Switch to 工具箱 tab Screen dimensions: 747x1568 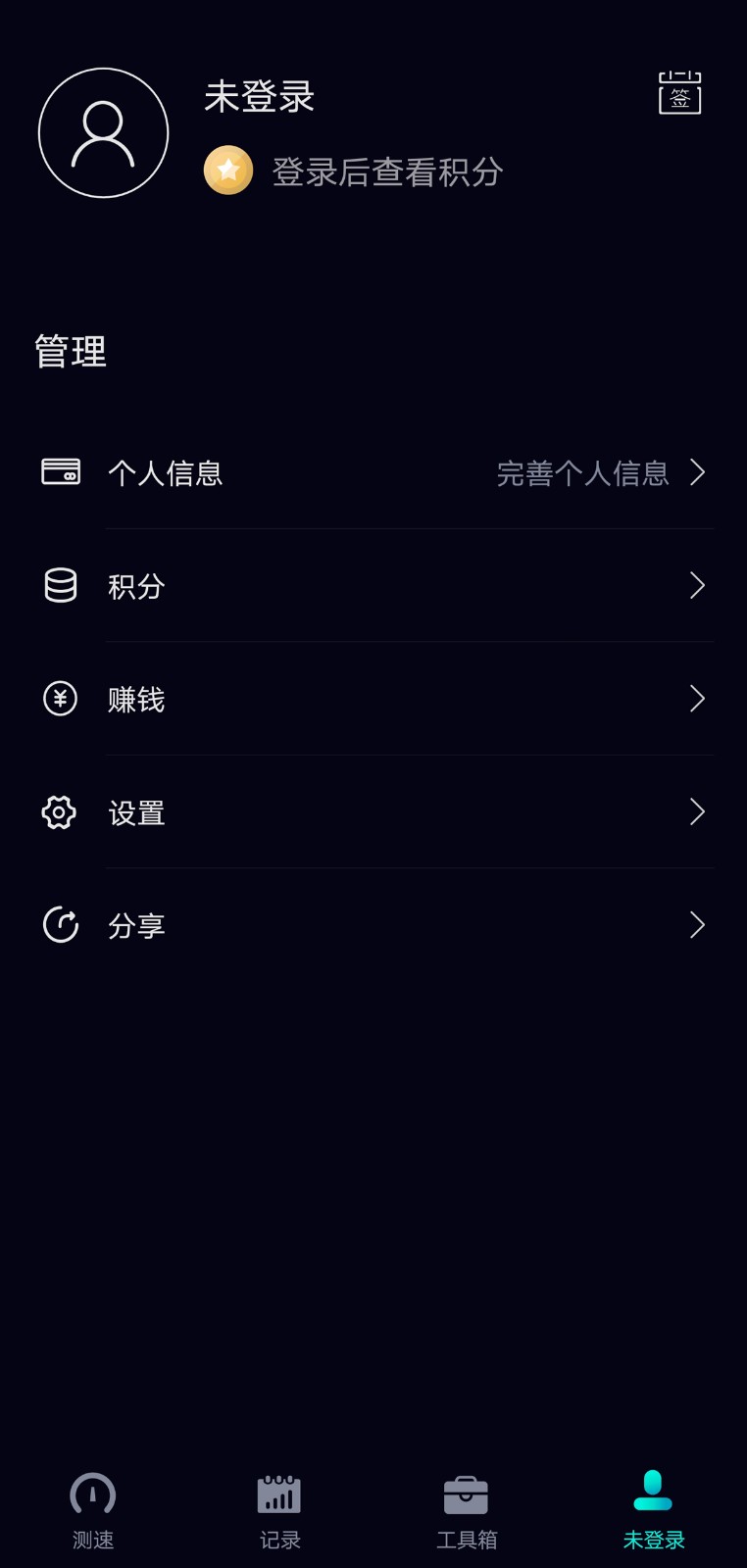click(x=467, y=1511)
